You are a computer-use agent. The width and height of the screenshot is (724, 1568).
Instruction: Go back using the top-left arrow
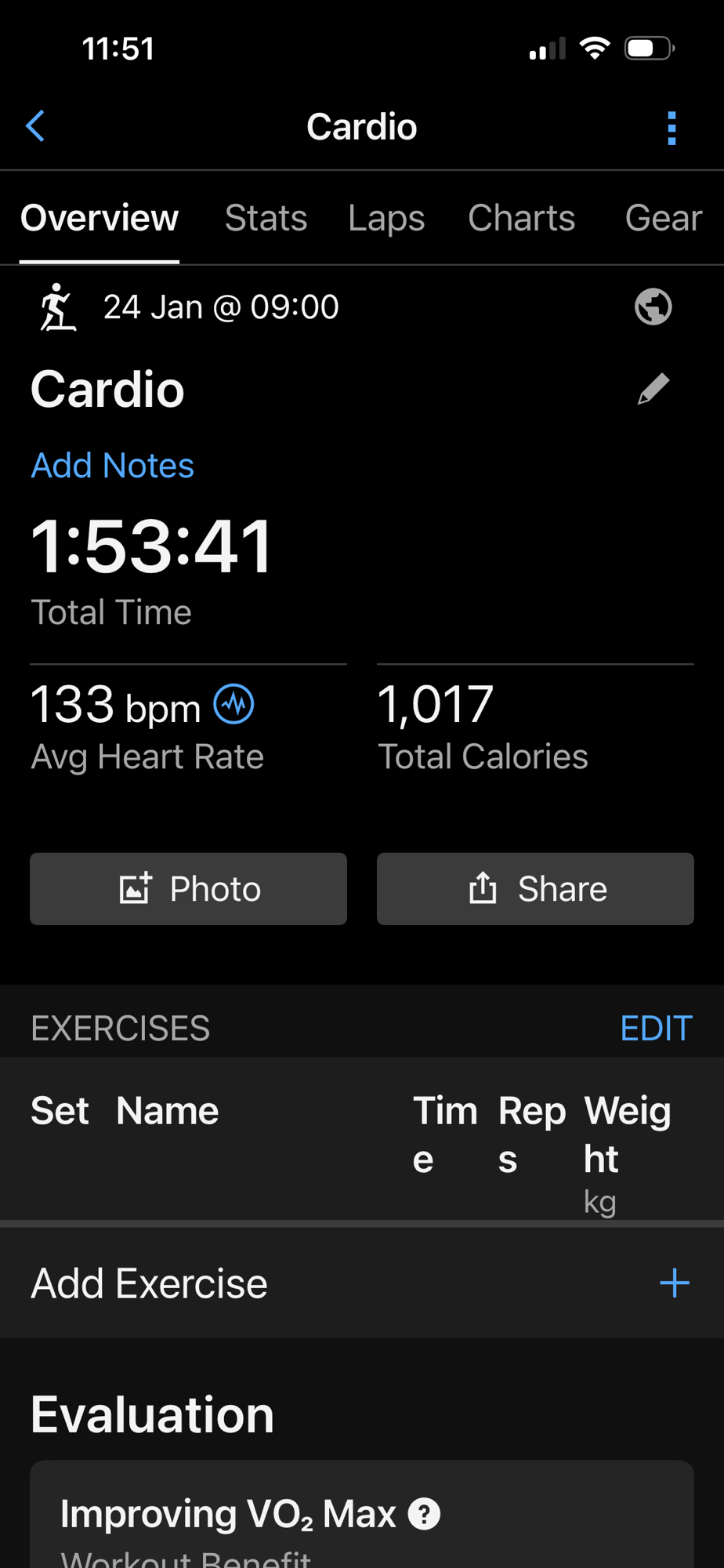pyautogui.click(x=35, y=126)
